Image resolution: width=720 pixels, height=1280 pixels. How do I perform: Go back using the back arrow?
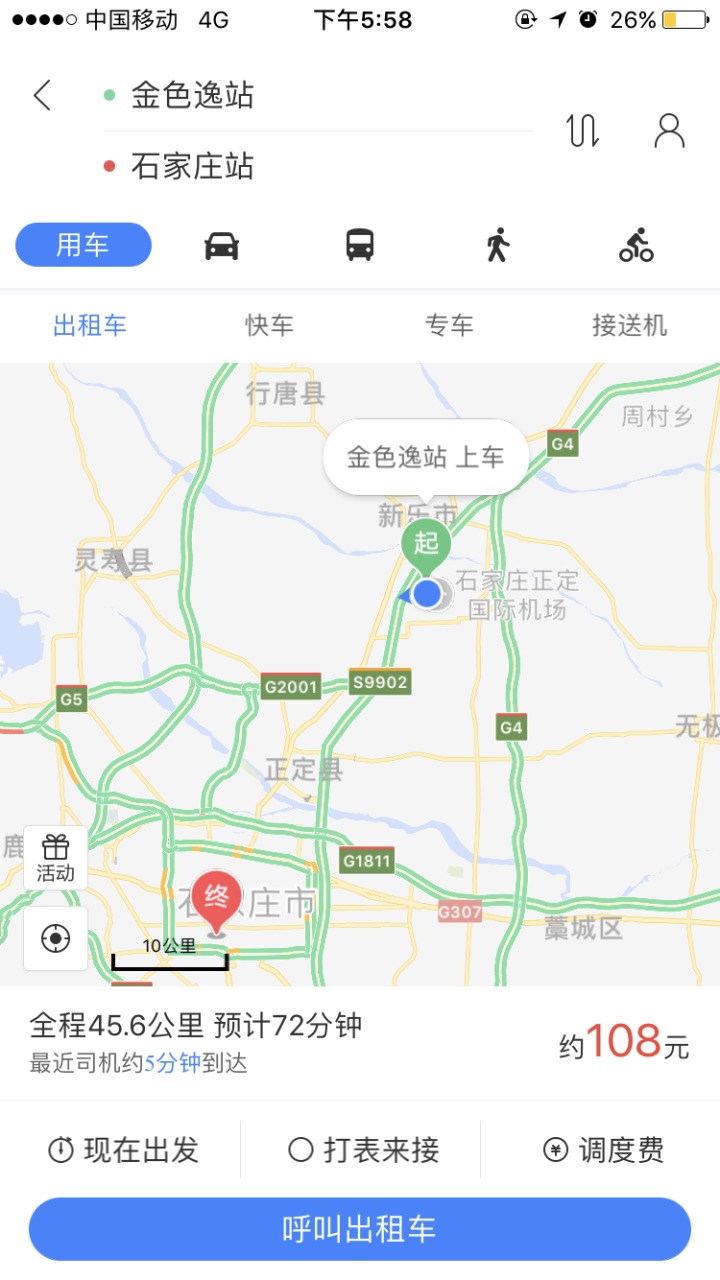pyautogui.click(x=42, y=96)
